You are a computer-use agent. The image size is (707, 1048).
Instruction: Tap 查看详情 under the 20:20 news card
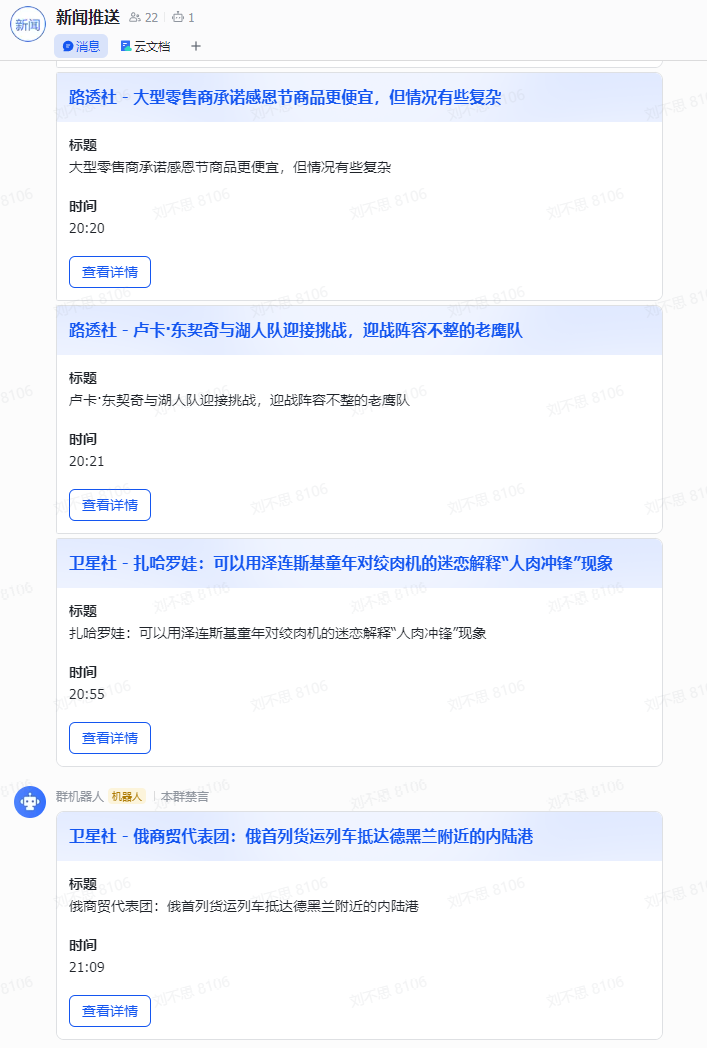(110, 272)
